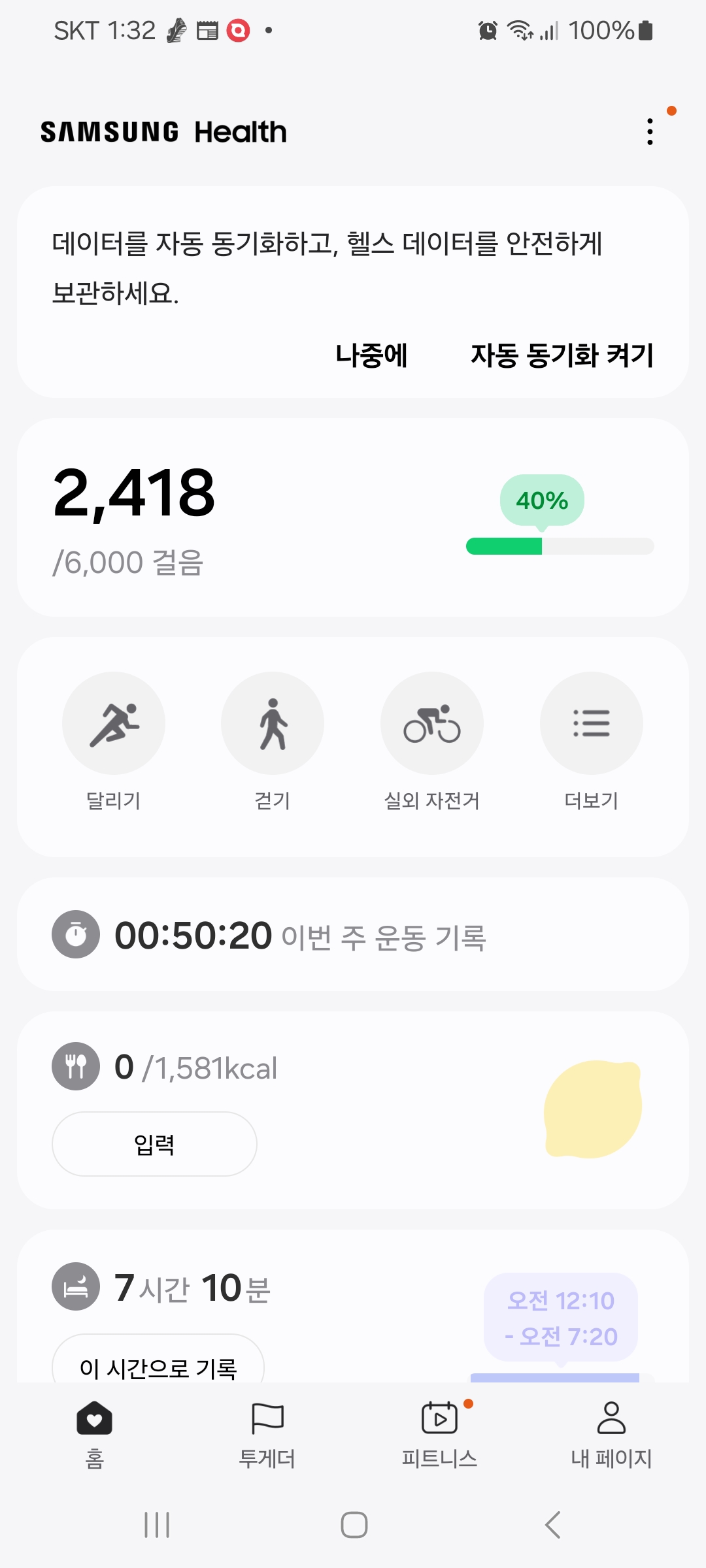Open the 2,418 steps card
The width and height of the screenshot is (706, 1568).
tap(353, 517)
